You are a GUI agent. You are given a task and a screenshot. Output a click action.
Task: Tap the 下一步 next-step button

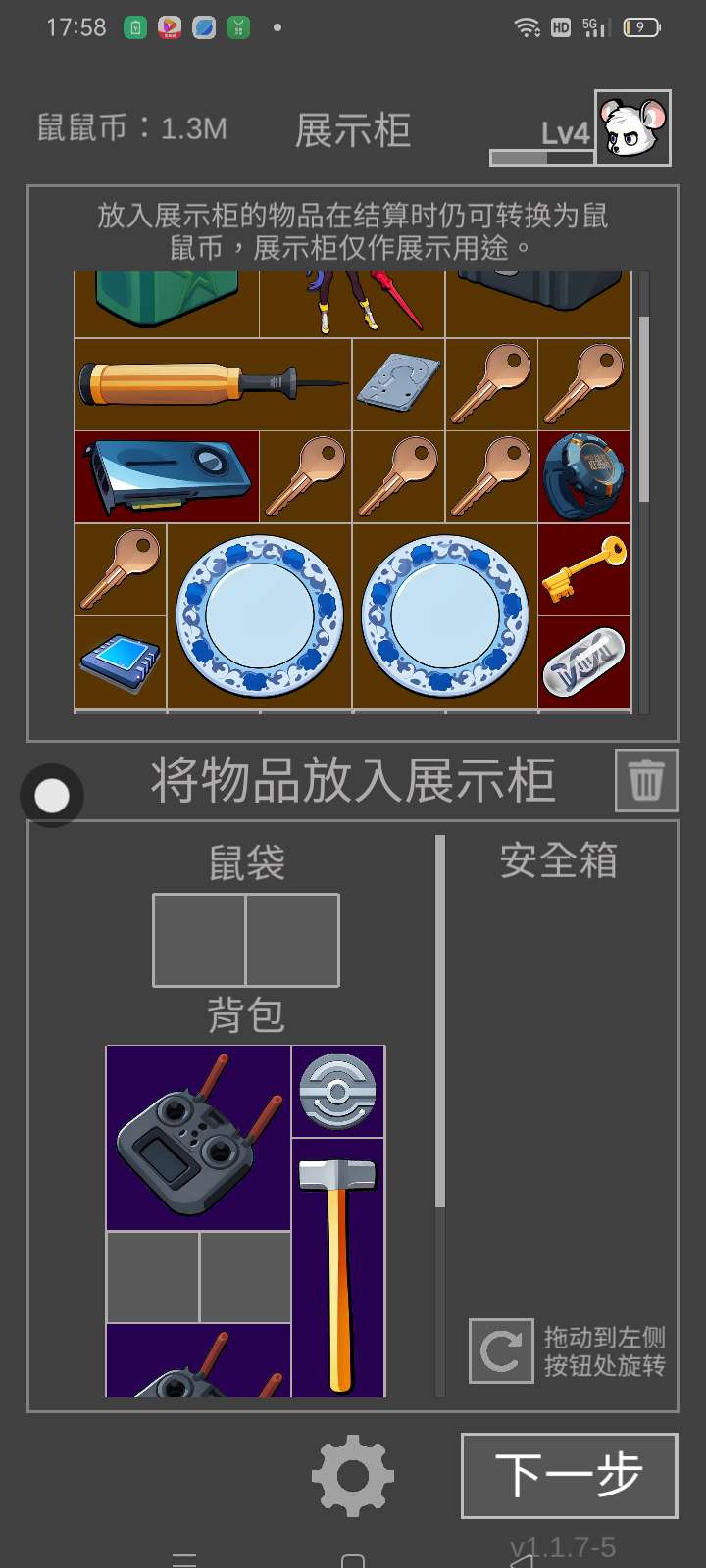[x=569, y=1475]
